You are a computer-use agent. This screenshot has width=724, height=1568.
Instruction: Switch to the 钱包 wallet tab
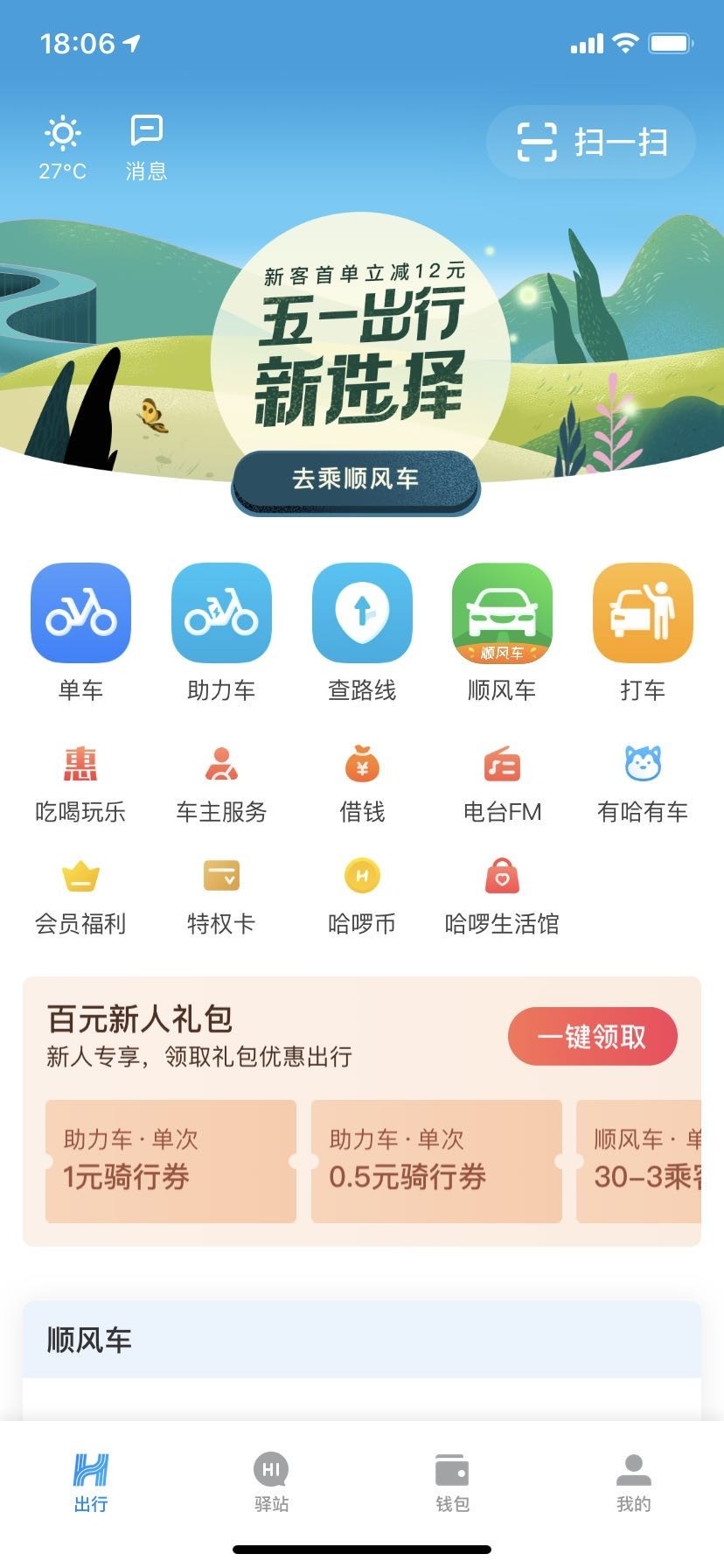[452, 1481]
